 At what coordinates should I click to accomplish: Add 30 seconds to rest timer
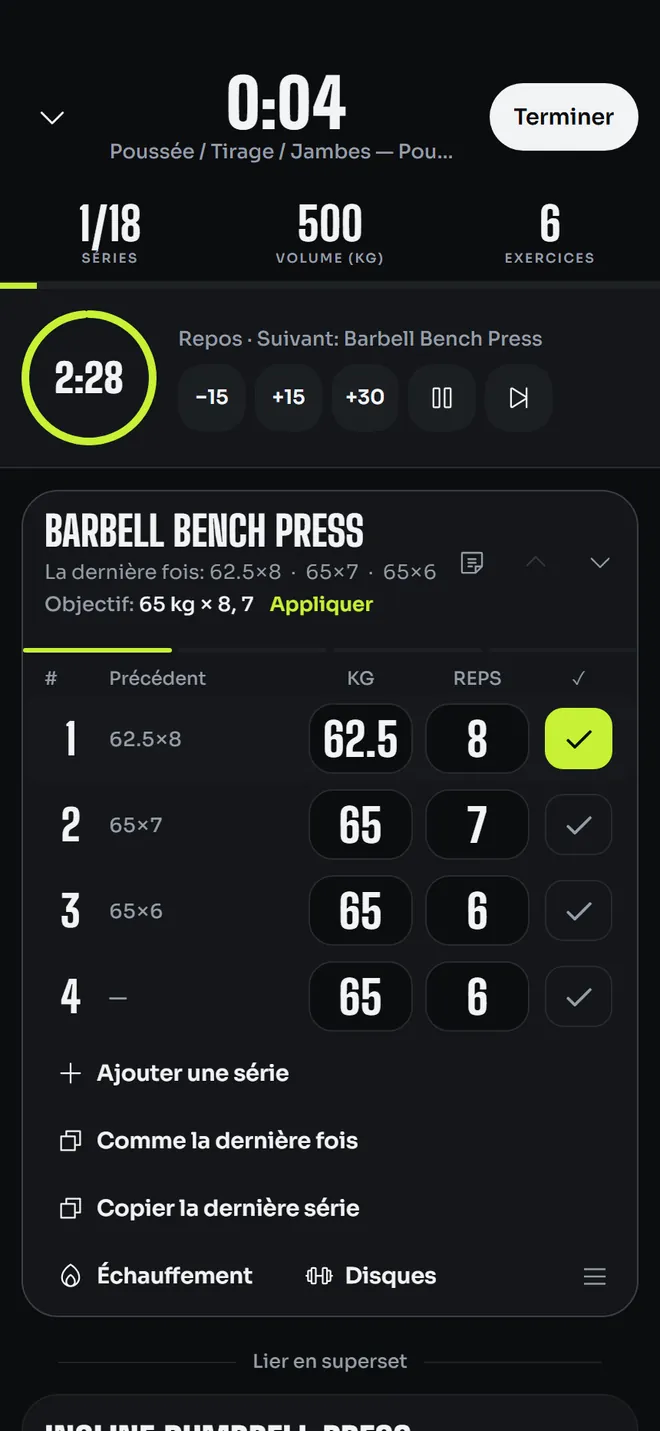click(x=365, y=397)
